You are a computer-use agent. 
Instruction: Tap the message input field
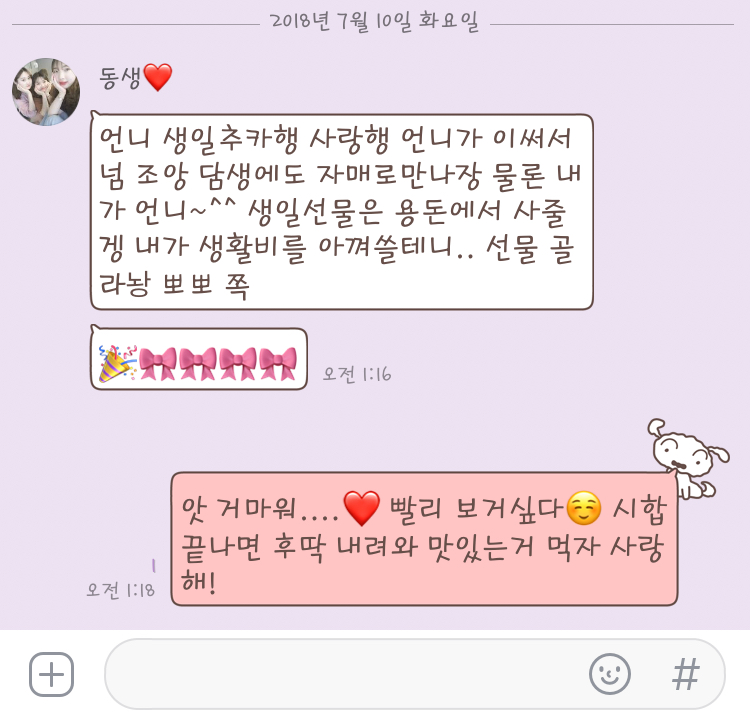(x=340, y=674)
